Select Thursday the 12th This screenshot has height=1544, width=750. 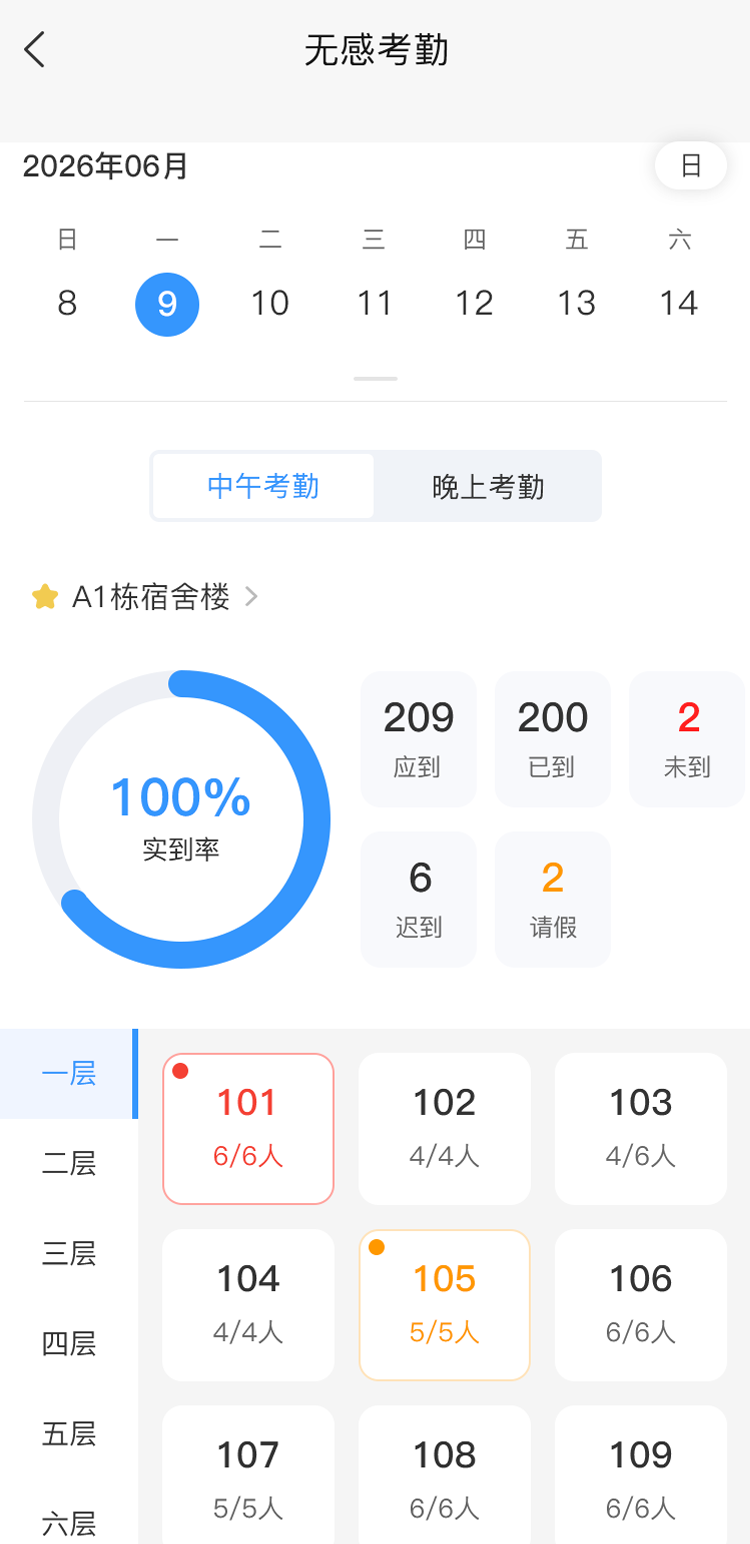point(474,303)
